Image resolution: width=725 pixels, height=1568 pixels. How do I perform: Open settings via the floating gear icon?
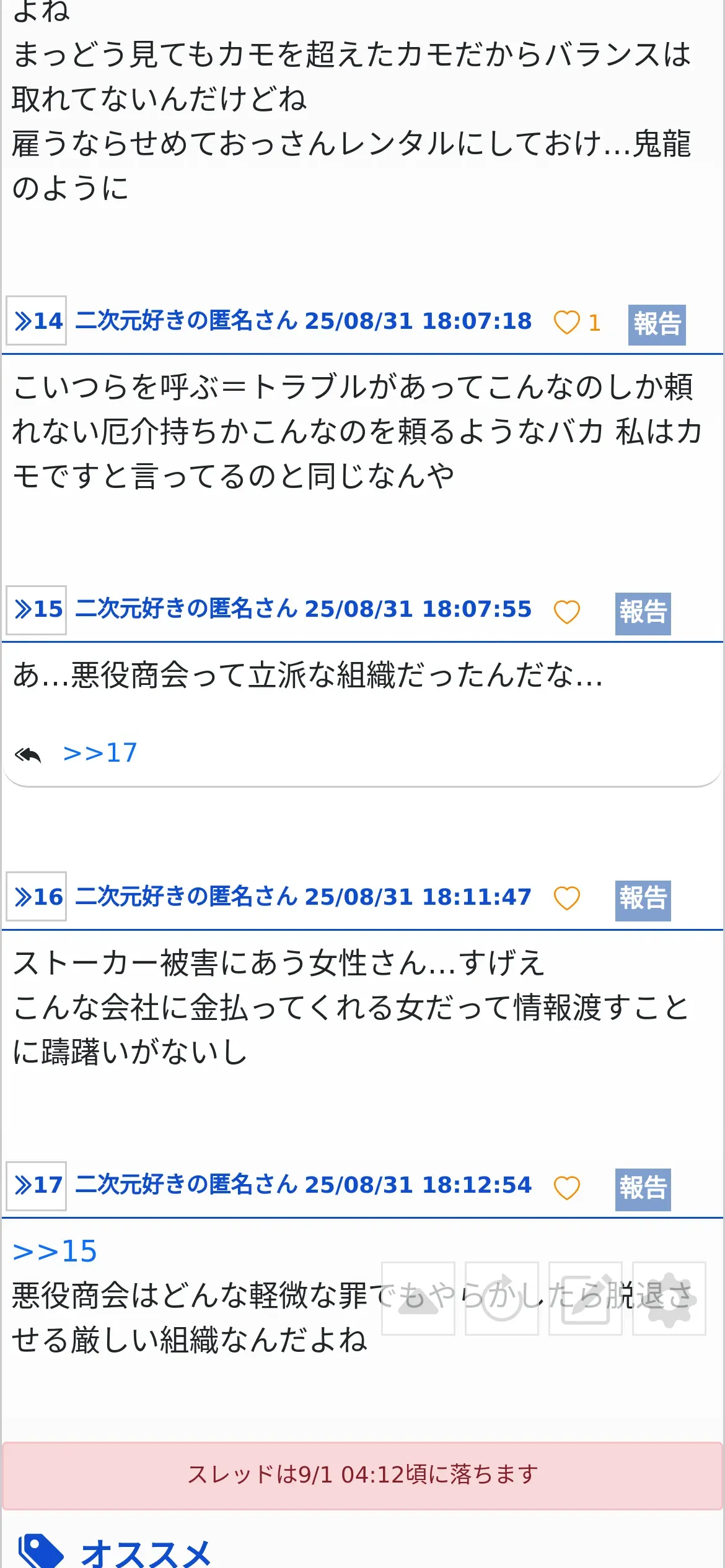click(669, 1299)
